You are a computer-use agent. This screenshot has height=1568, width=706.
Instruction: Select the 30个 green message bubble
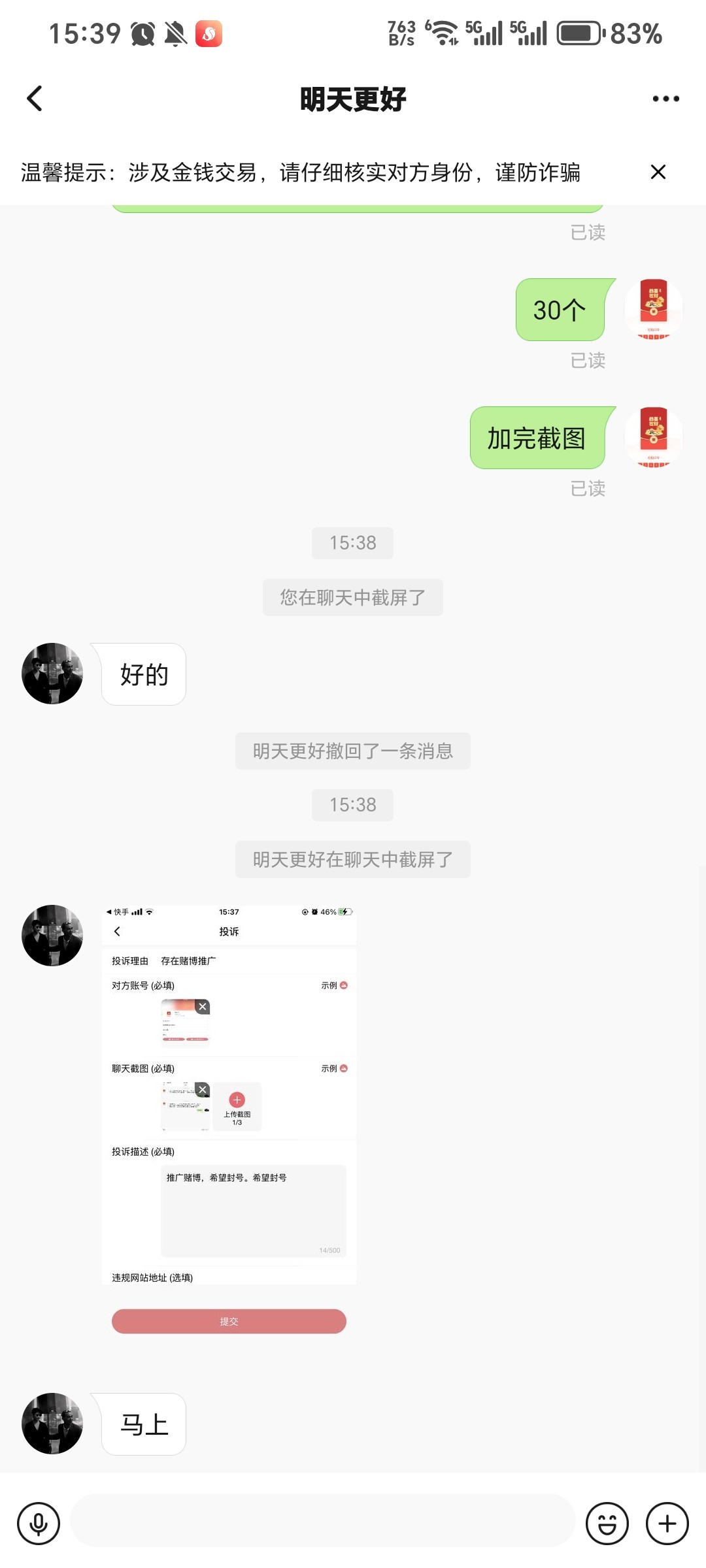[560, 312]
